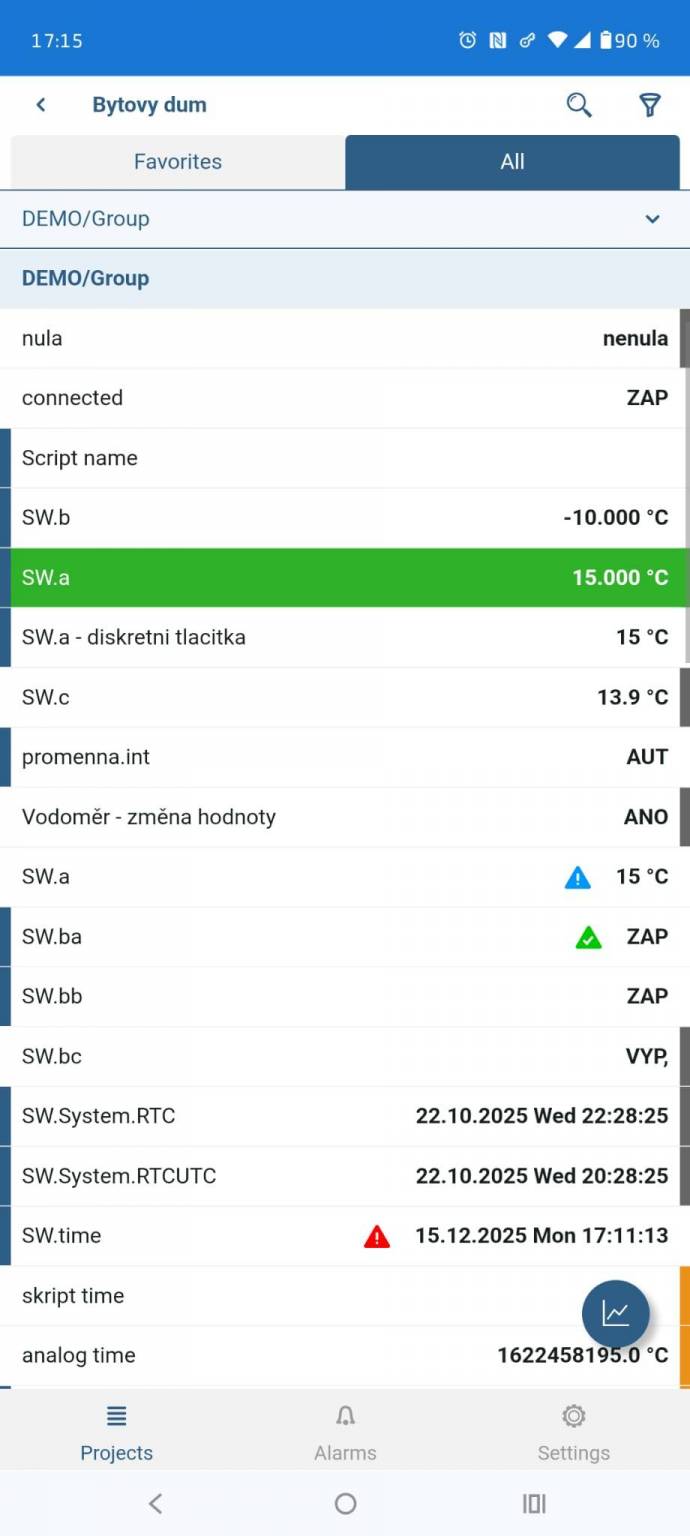Go back from Bytovy dum
This screenshot has width=690, height=1536.
point(41,105)
